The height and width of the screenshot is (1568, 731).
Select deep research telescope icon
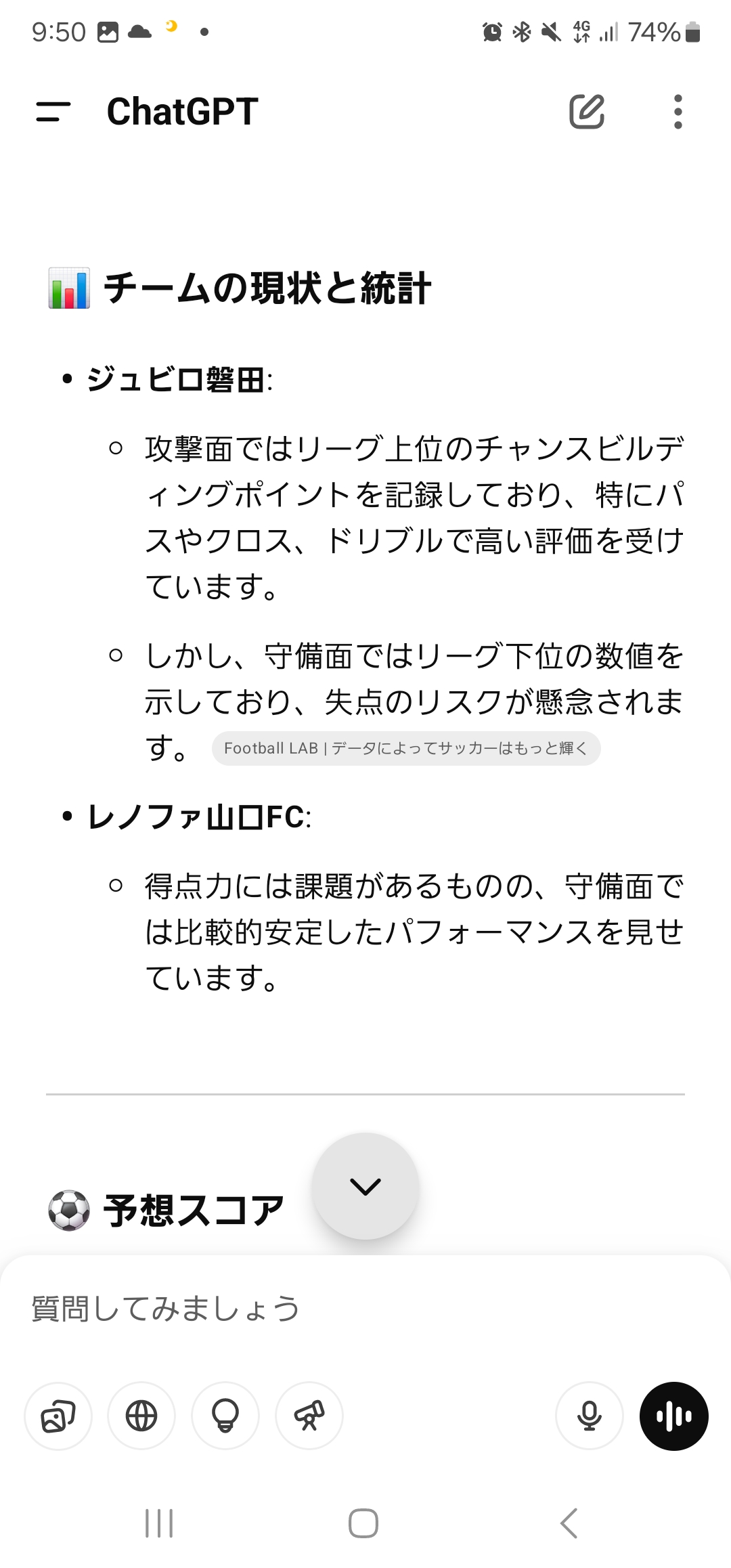[x=309, y=1416]
